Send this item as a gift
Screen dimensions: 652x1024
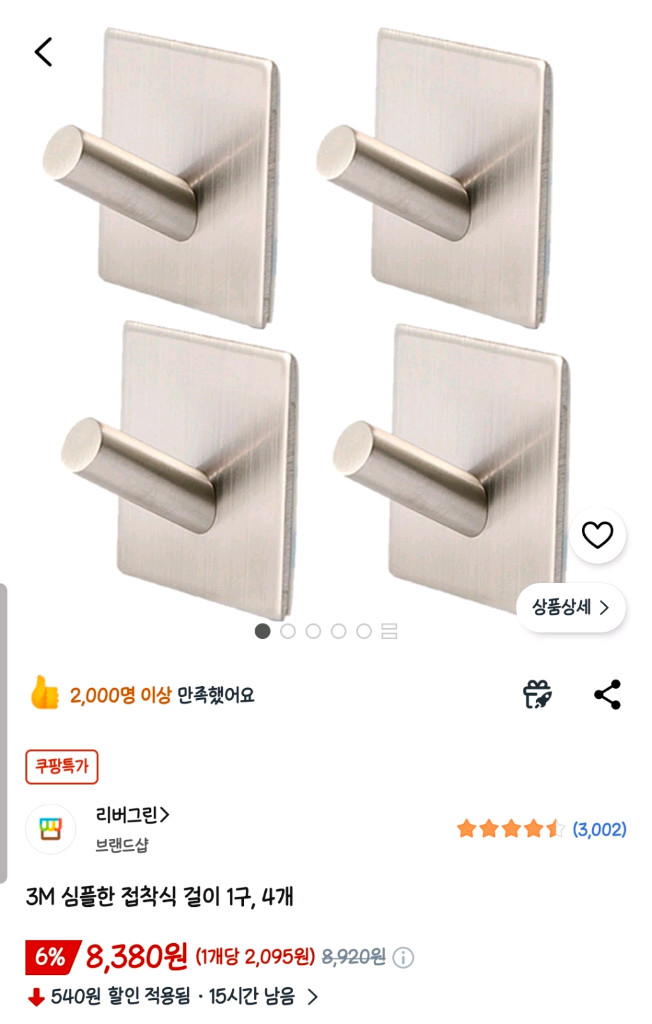pyautogui.click(x=538, y=694)
